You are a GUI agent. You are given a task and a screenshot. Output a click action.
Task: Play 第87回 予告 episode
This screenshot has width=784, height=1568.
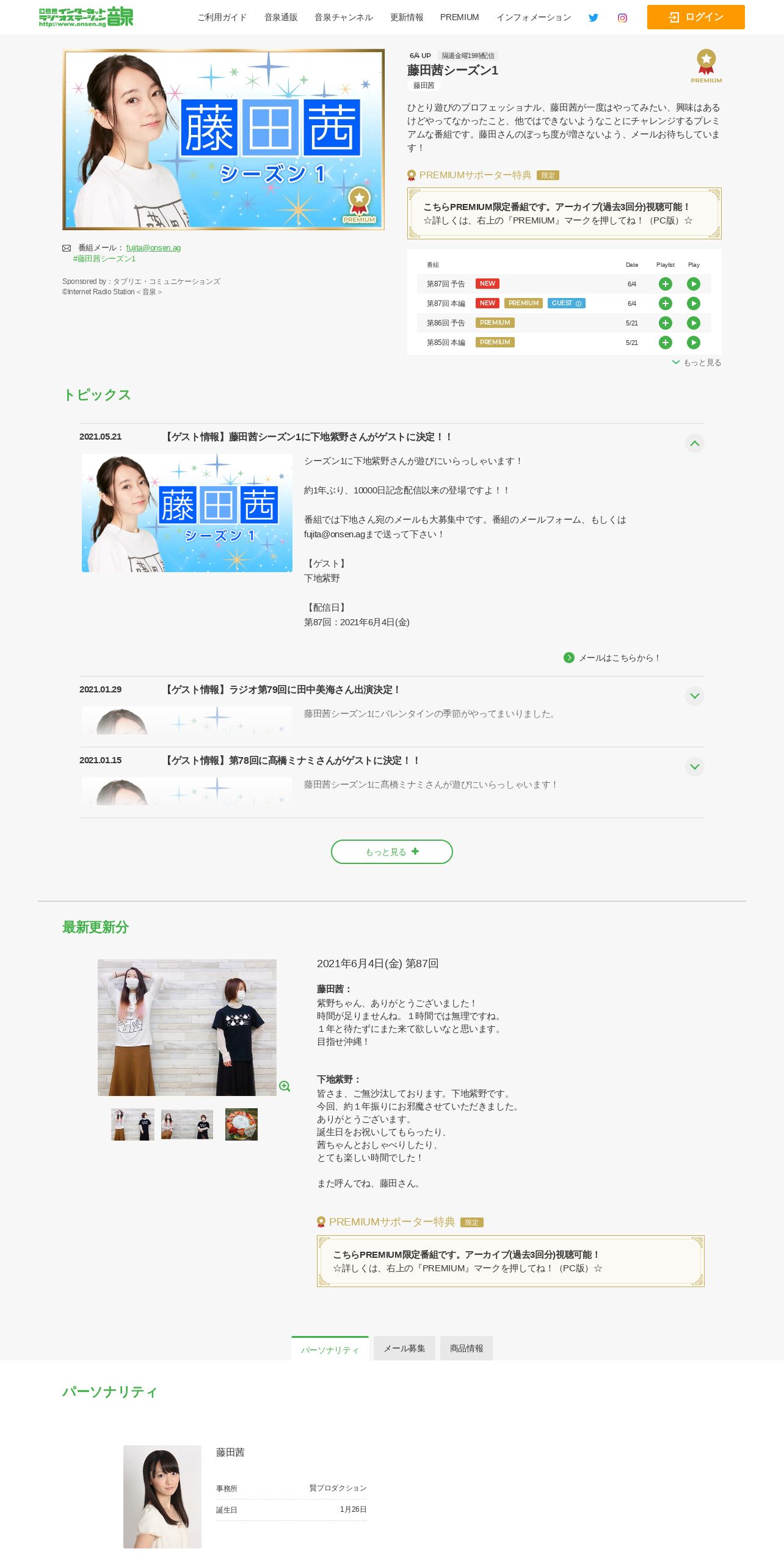[x=694, y=284]
